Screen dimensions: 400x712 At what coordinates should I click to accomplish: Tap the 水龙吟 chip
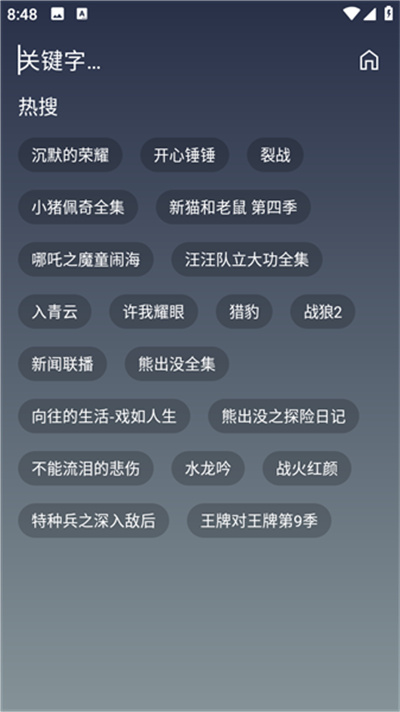pos(208,468)
